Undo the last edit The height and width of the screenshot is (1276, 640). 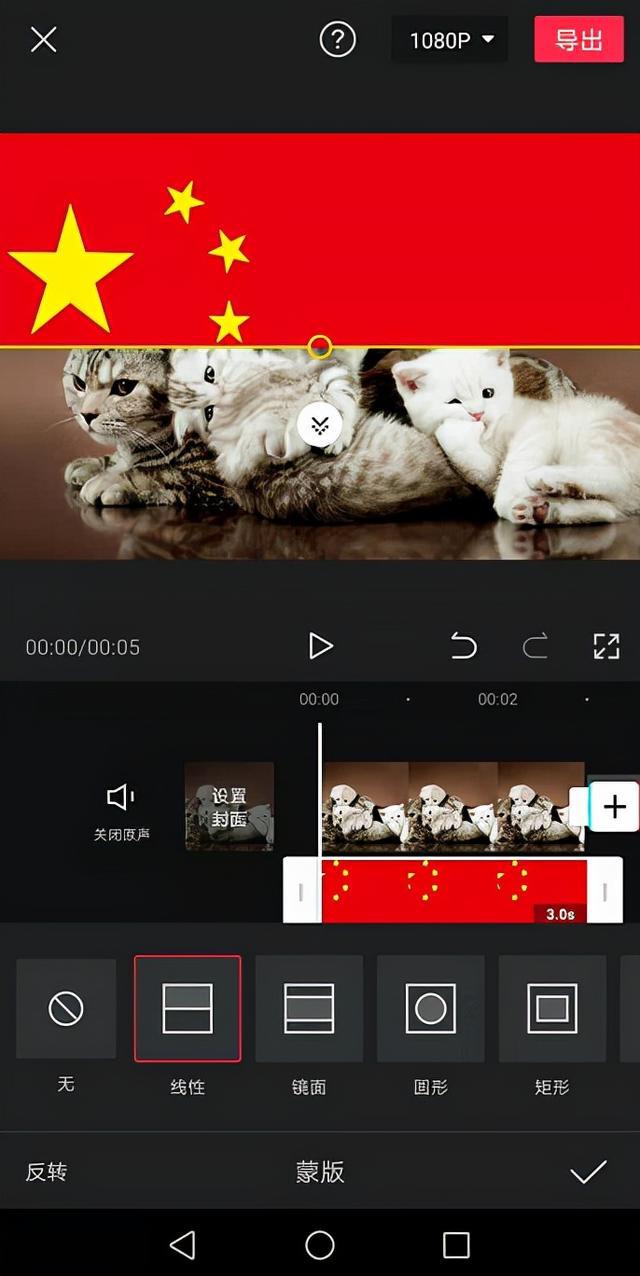pos(464,646)
